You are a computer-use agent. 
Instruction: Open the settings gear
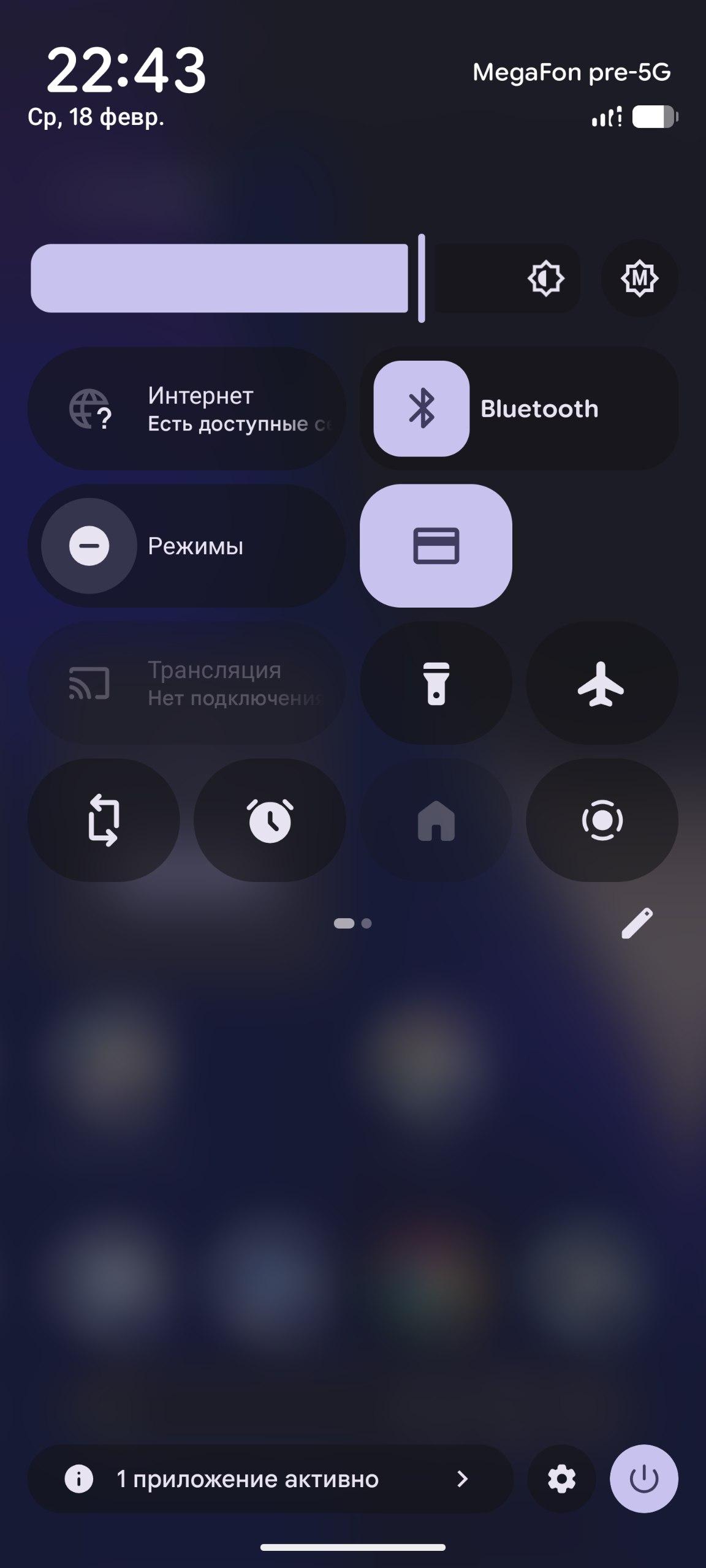[561, 1479]
